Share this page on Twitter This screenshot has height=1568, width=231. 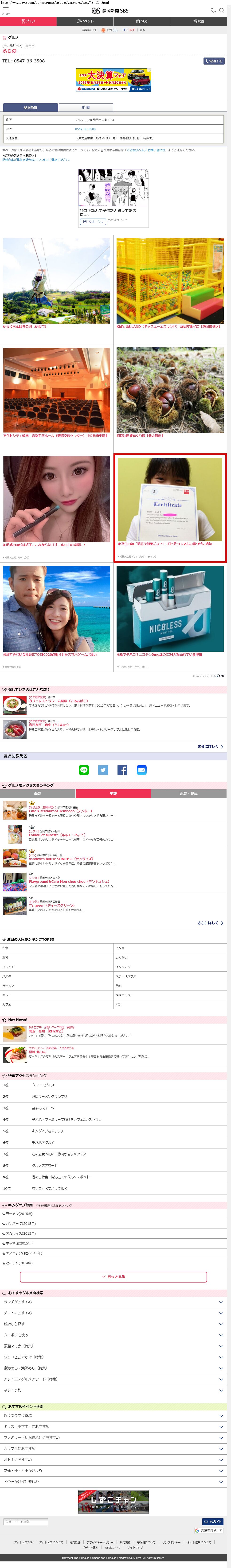(x=103, y=770)
